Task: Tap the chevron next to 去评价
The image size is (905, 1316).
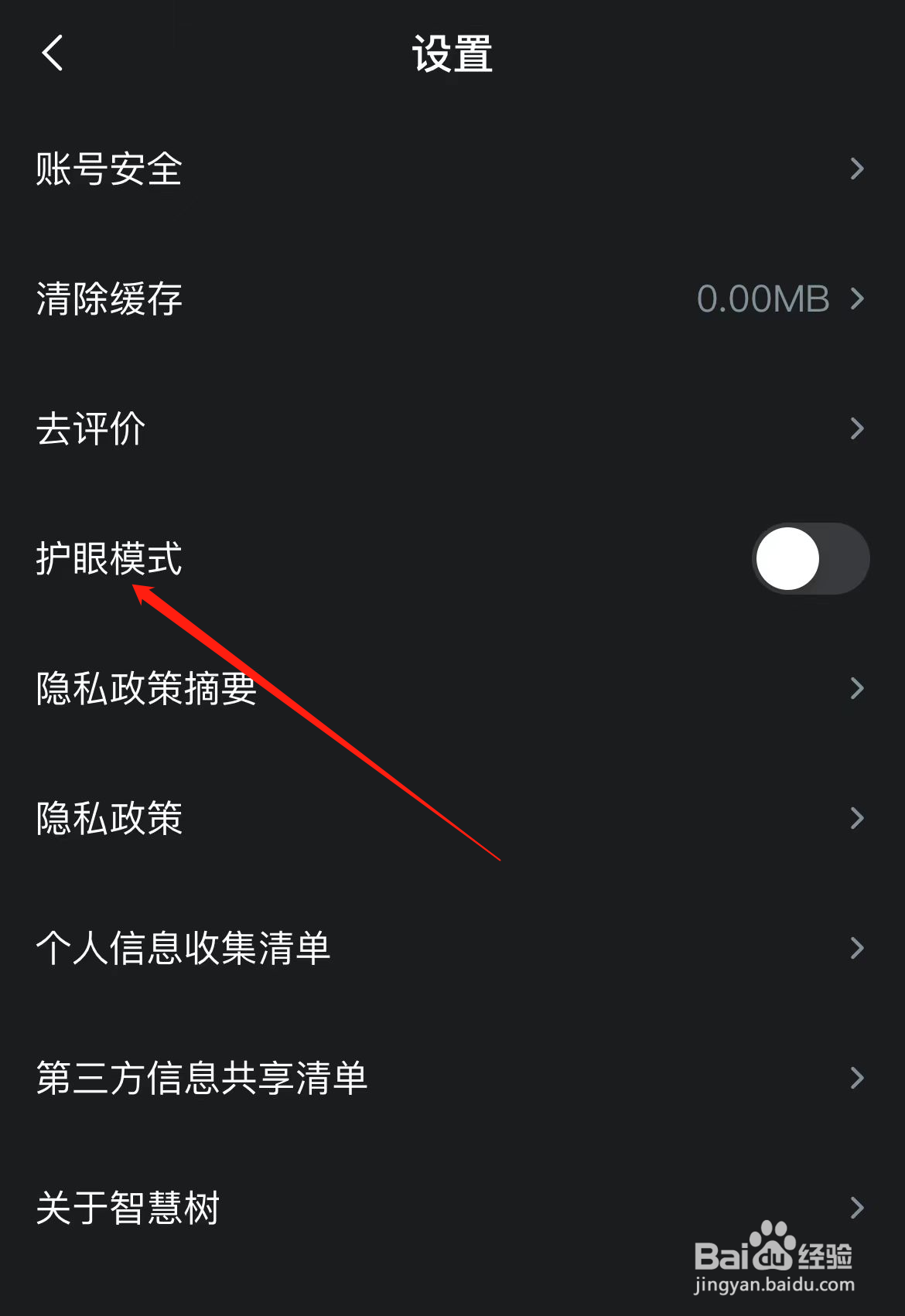Action: pyautogui.click(x=856, y=428)
